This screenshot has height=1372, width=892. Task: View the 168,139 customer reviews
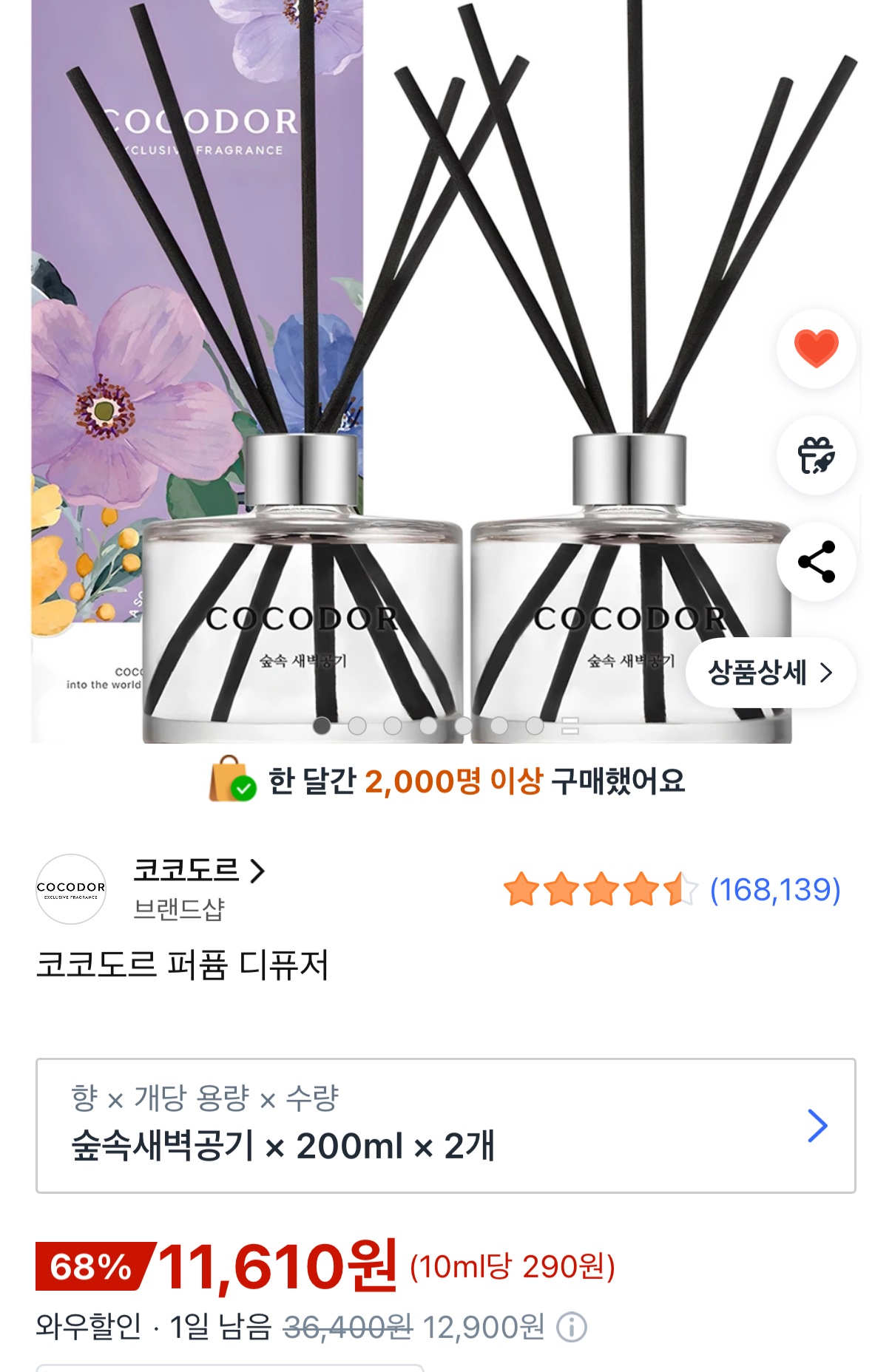(774, 890)
